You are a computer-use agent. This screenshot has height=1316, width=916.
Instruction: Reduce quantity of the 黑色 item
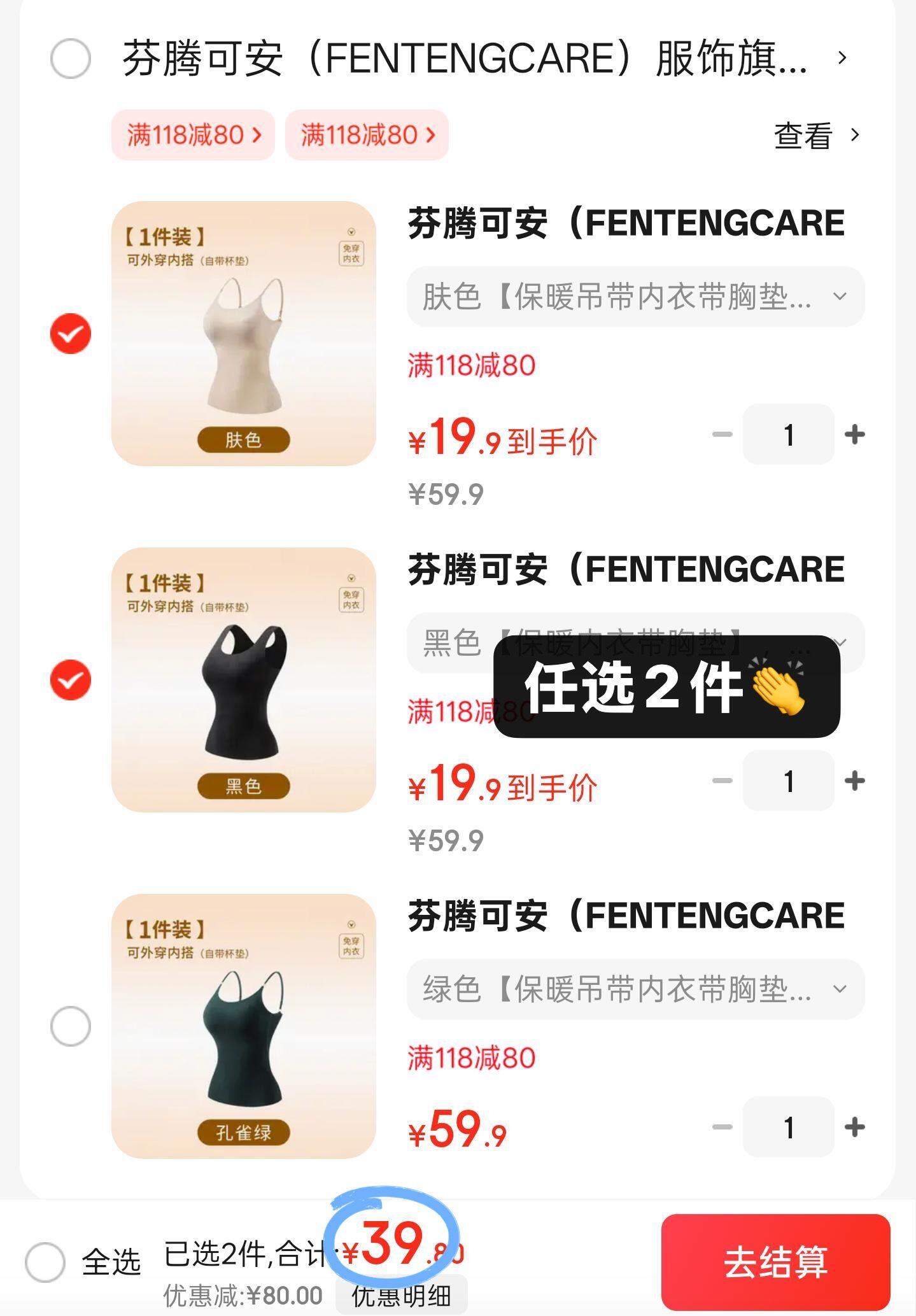click(722, 781)
